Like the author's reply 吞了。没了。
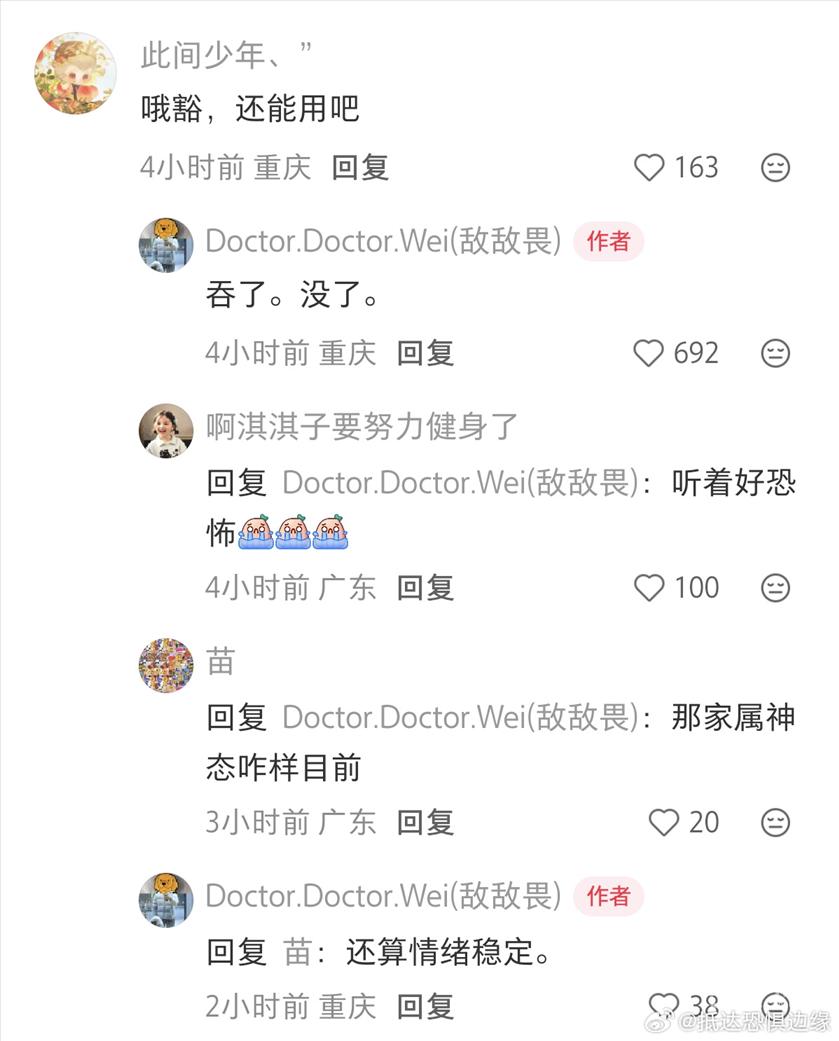The height and width of the screenshot is (1041, 839). (x=649, y=353)
